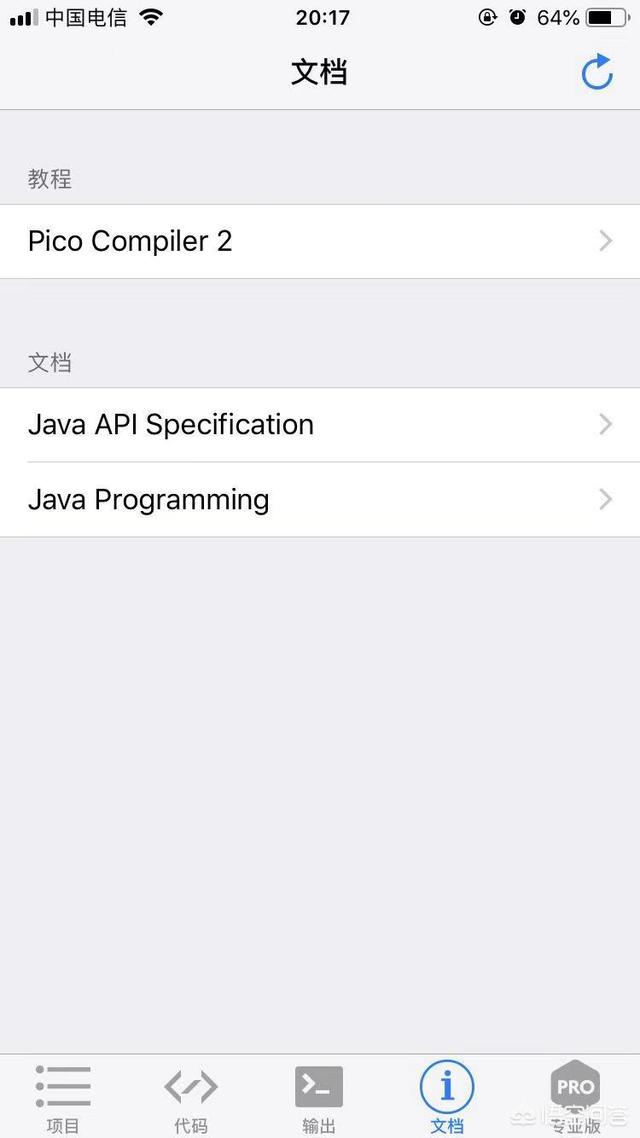Switch to the 项目 tab
640x1138 pixels.
tap(63, 1097)
